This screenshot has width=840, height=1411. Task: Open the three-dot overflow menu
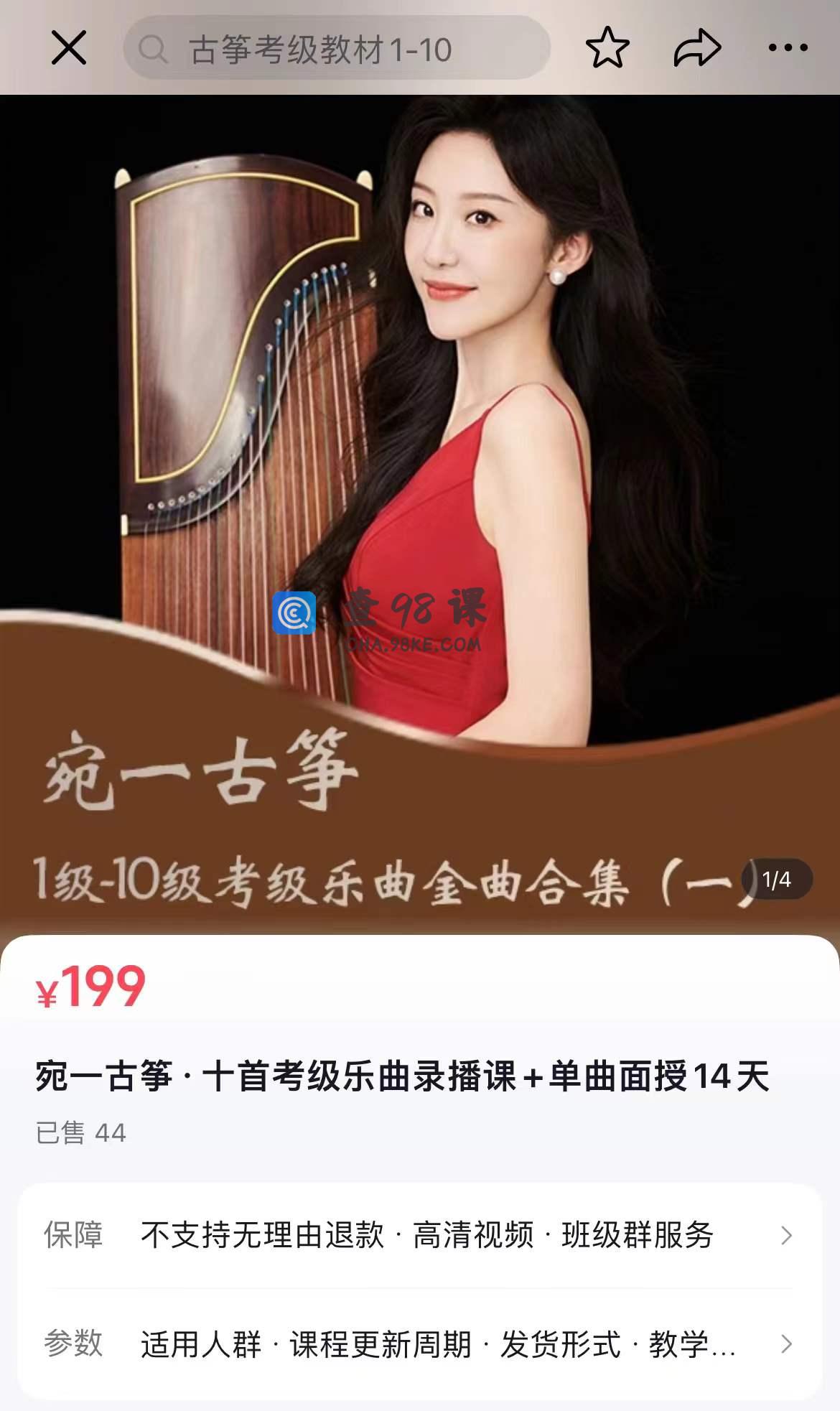788,48
